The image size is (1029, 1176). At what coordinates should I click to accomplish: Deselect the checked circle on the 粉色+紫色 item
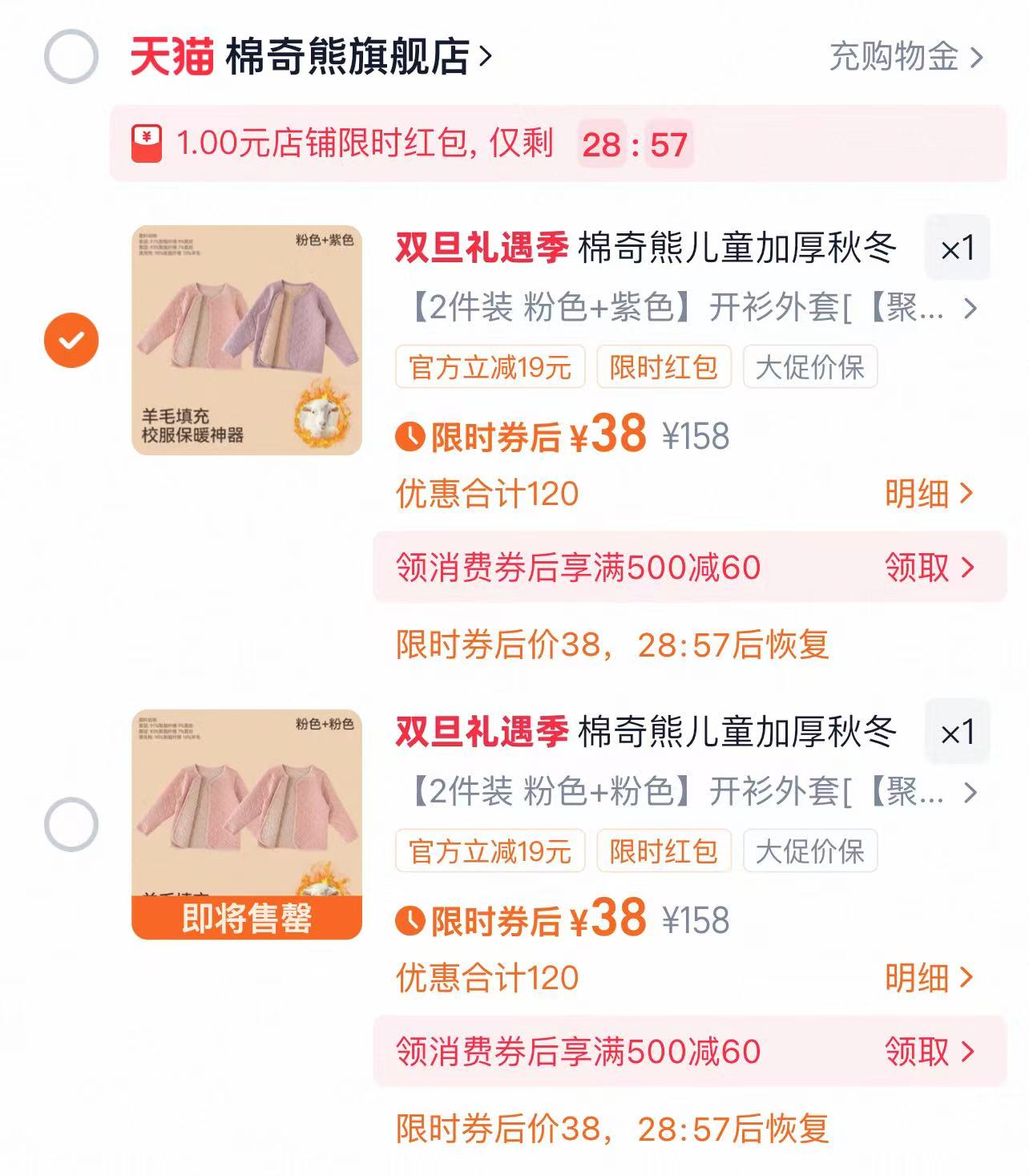click(x=70, y=341)
